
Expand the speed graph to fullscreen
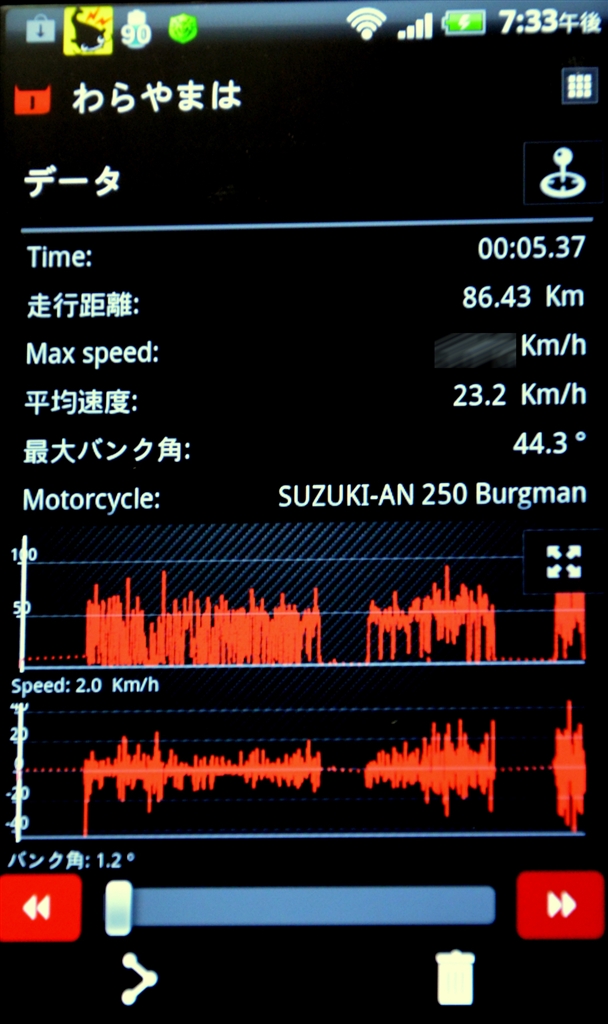564,561
